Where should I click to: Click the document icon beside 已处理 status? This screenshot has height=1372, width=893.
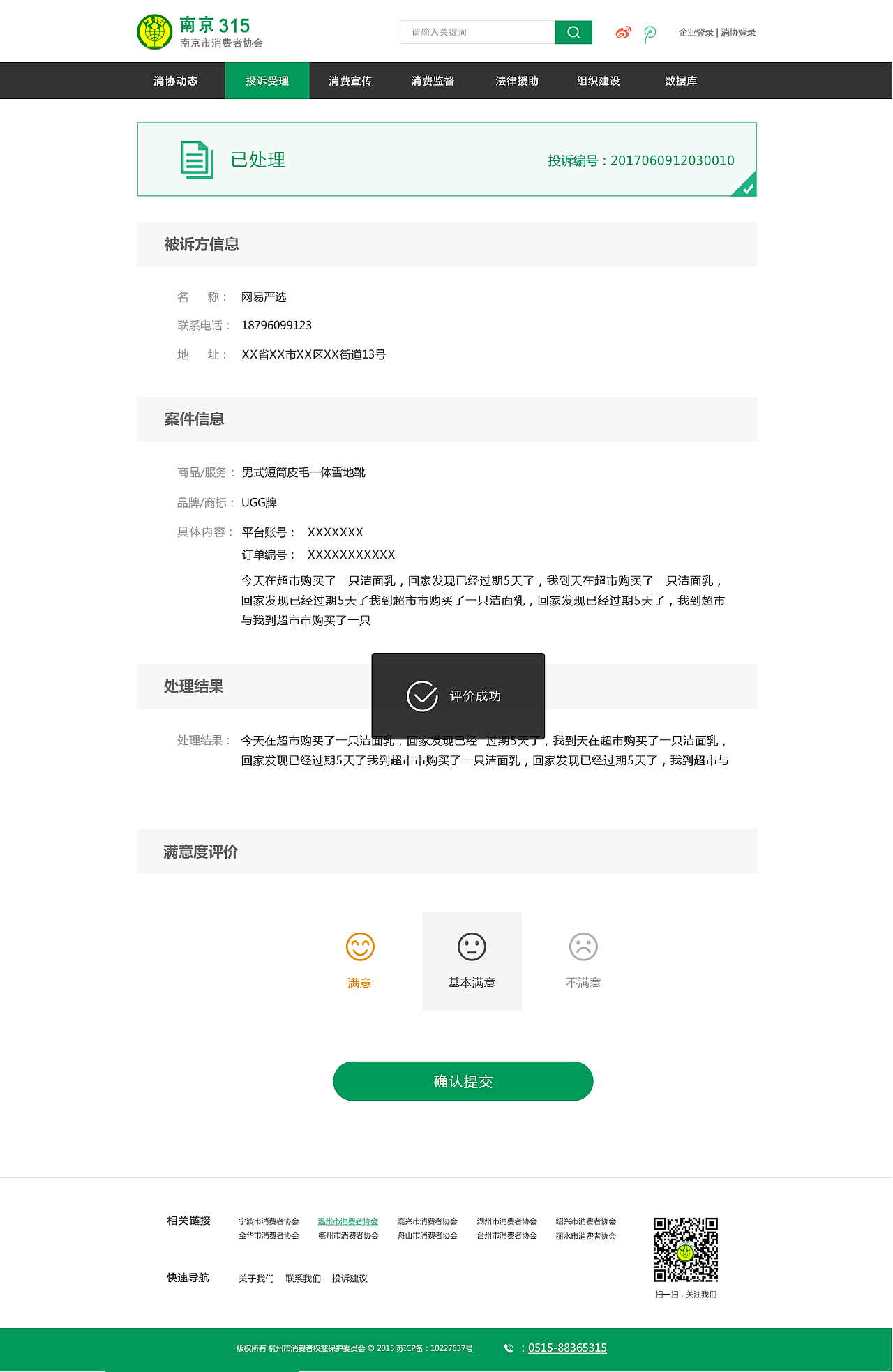(195, 159)
